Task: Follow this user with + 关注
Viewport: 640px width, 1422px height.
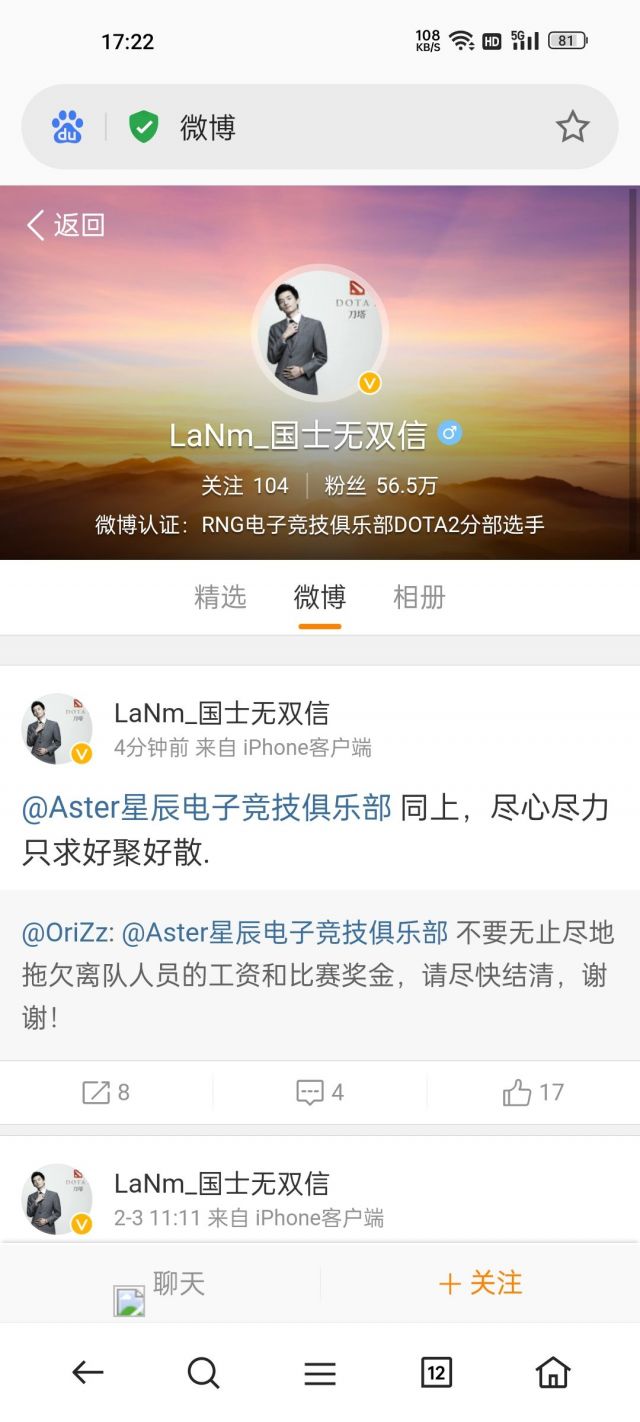Action: 481,1283
